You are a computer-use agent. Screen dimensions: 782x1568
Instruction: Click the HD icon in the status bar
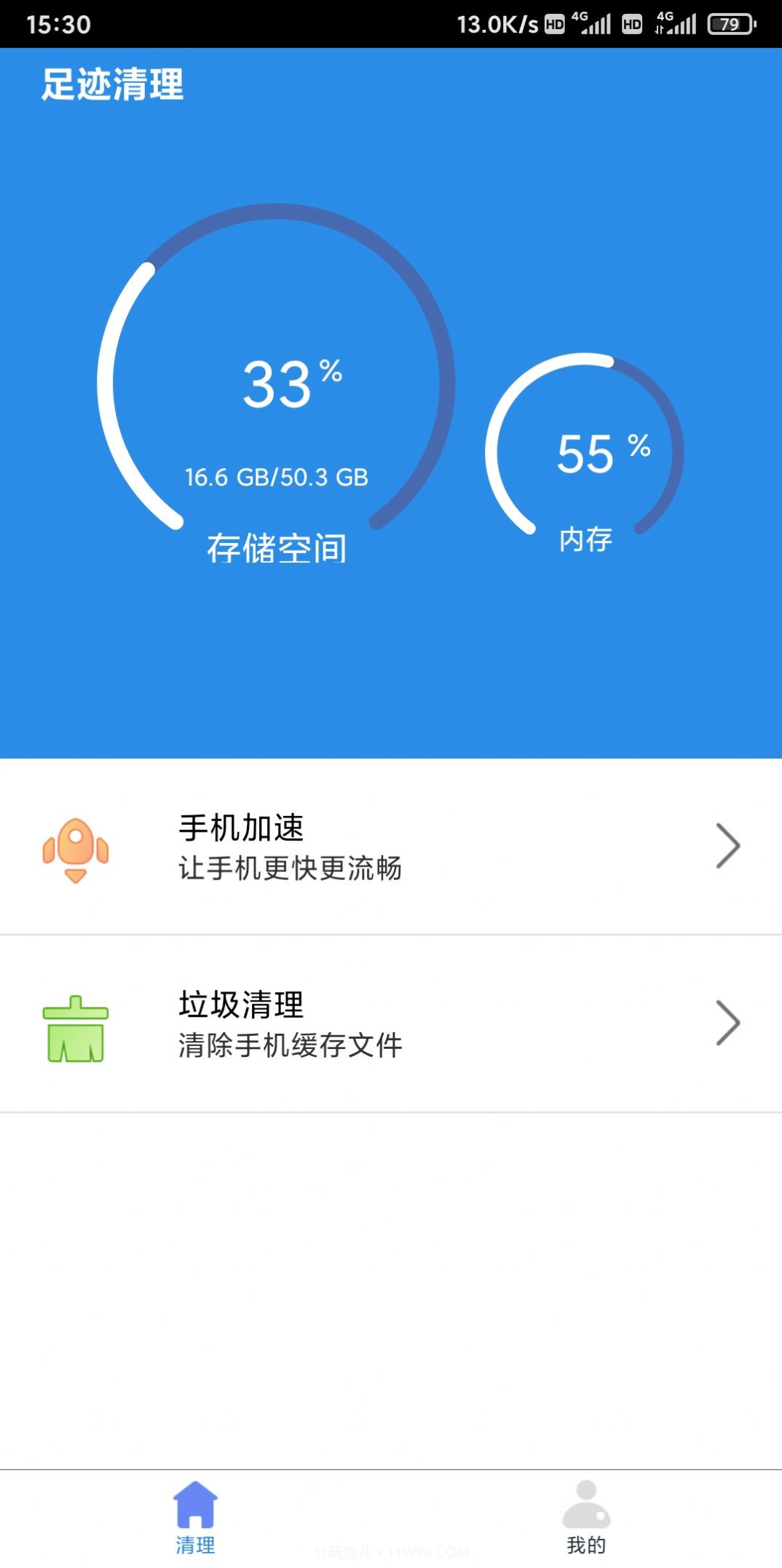pyautogui.click(x=556, y=22)
